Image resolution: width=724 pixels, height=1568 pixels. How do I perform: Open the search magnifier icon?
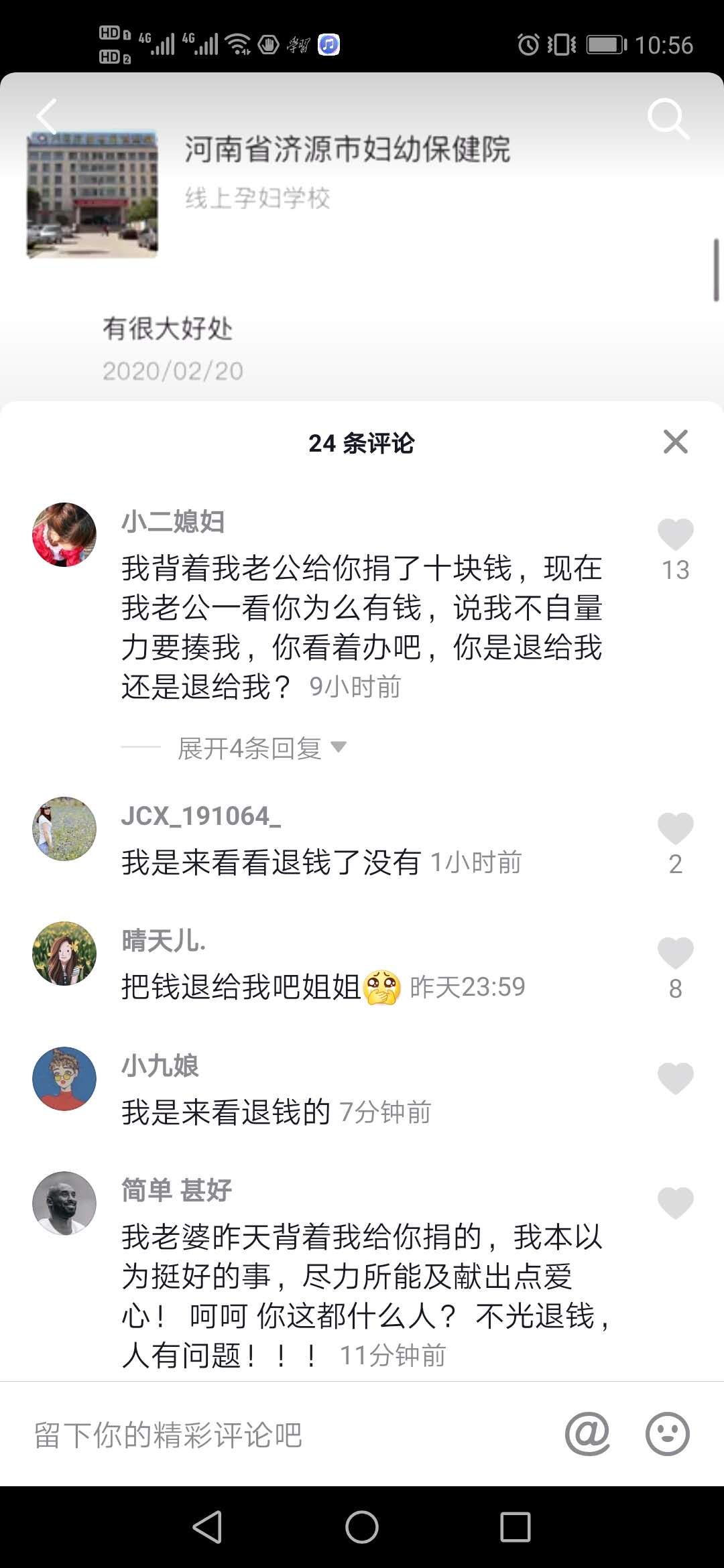[x=668, y=119]
